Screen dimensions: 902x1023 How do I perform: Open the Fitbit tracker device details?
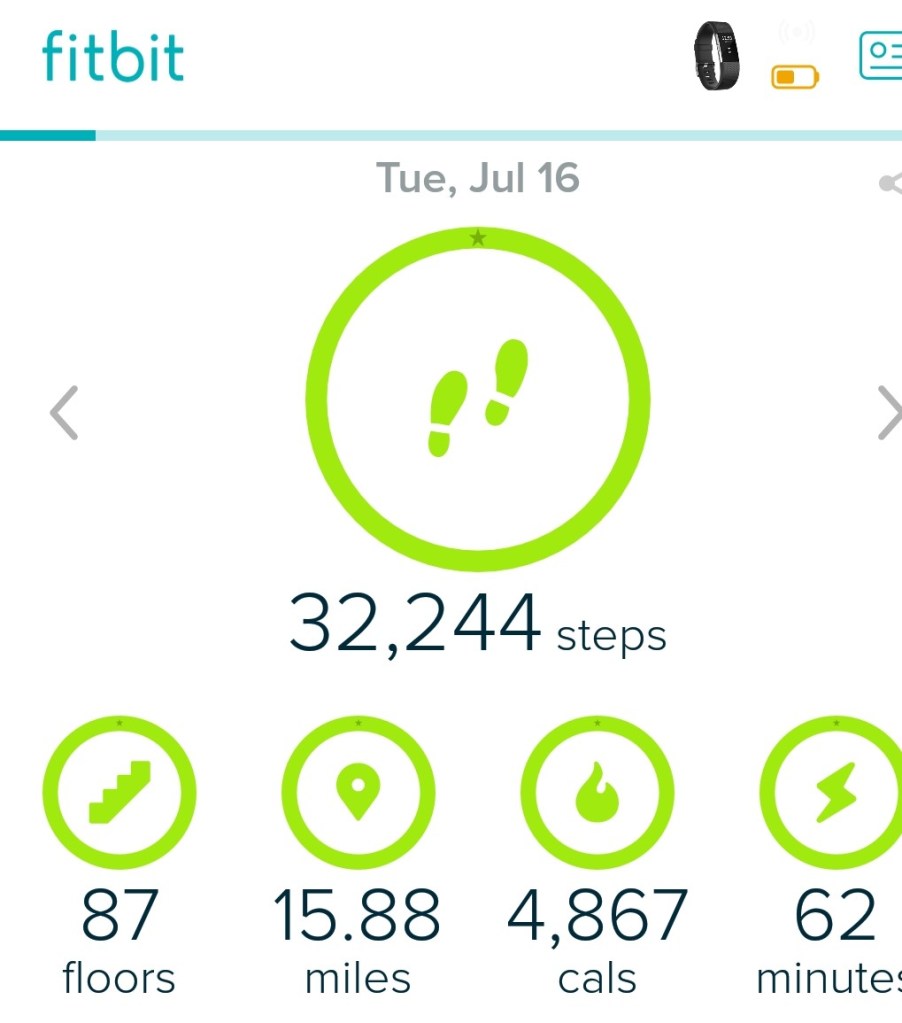tap(718, 56)
